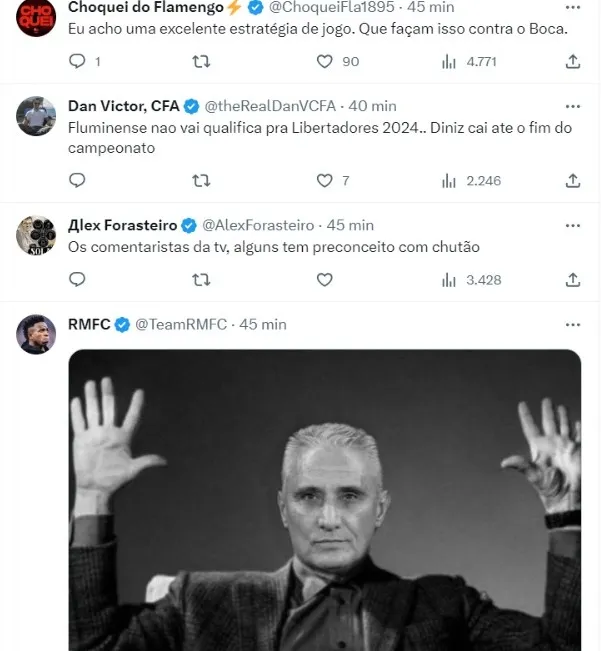Viewport: 601px width, 651px height.
Task: Open Dan Victor's profile picture
Action: [x=36, y=117]
